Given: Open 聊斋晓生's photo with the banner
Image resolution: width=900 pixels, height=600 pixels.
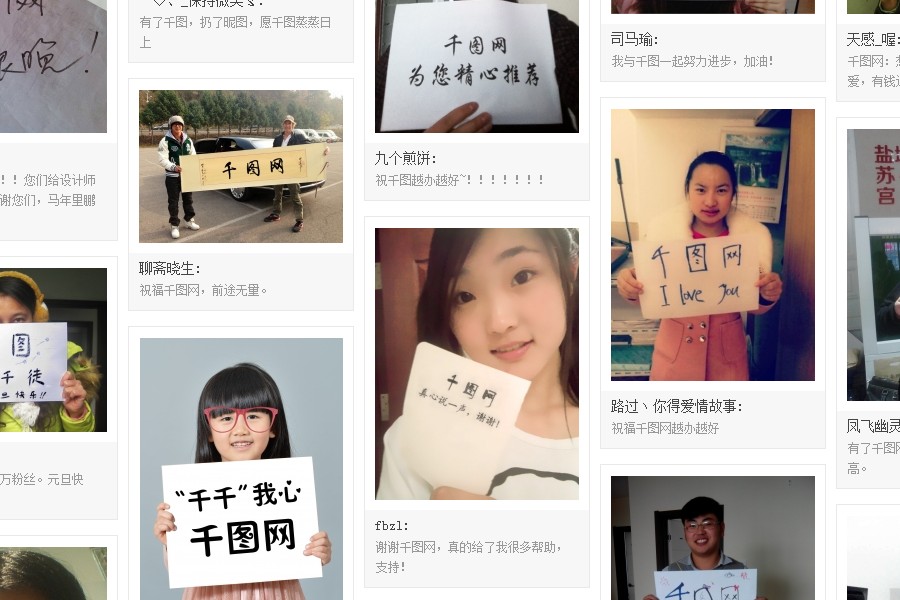Looking at the screenshot, I should [240, 166].
